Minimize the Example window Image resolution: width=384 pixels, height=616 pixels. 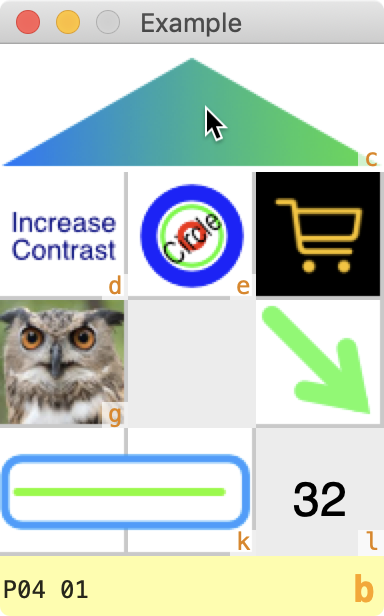(x=68, y=22)
